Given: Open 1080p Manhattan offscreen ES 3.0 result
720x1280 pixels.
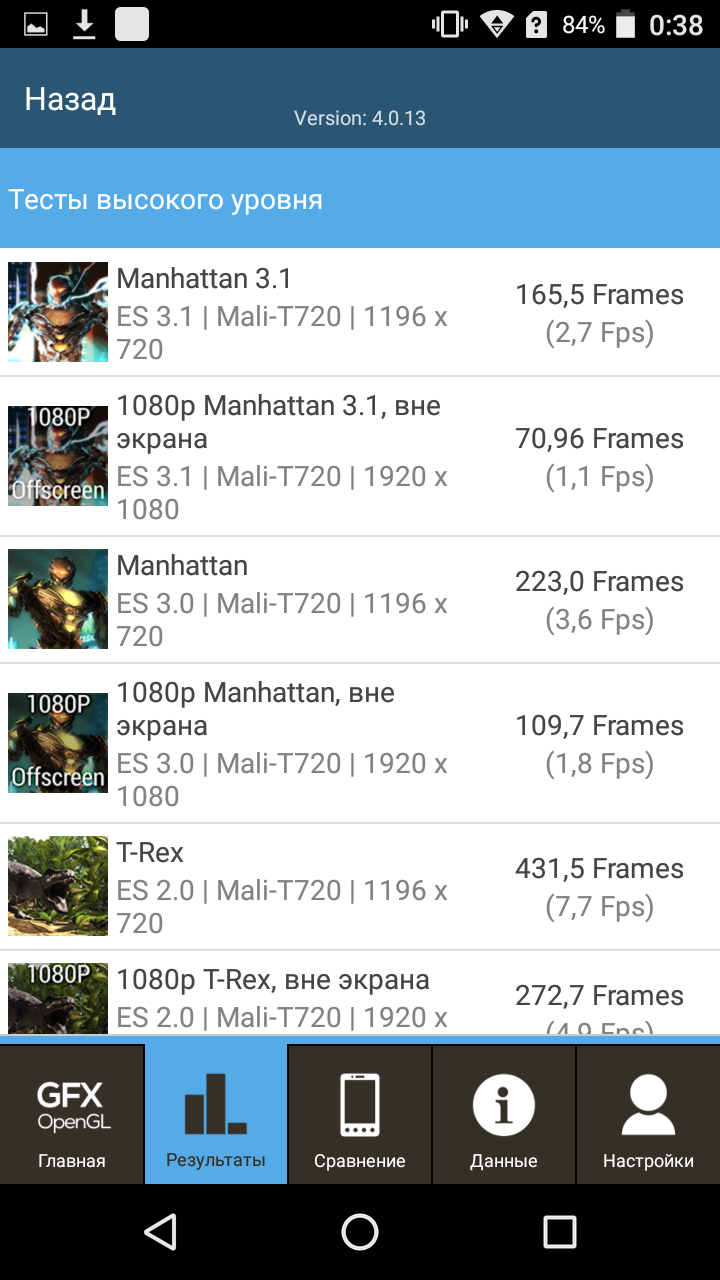Looking at the screenshot, I should 360,743.
